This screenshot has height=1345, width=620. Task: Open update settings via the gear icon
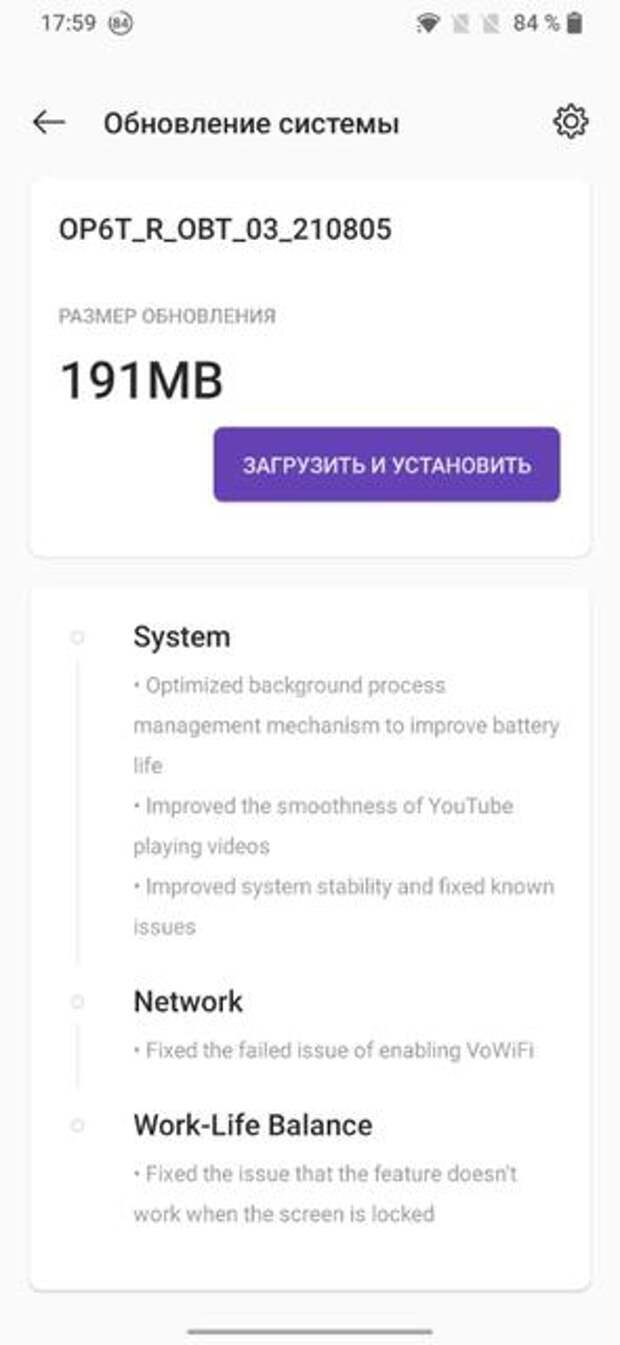tap(570, 122)
